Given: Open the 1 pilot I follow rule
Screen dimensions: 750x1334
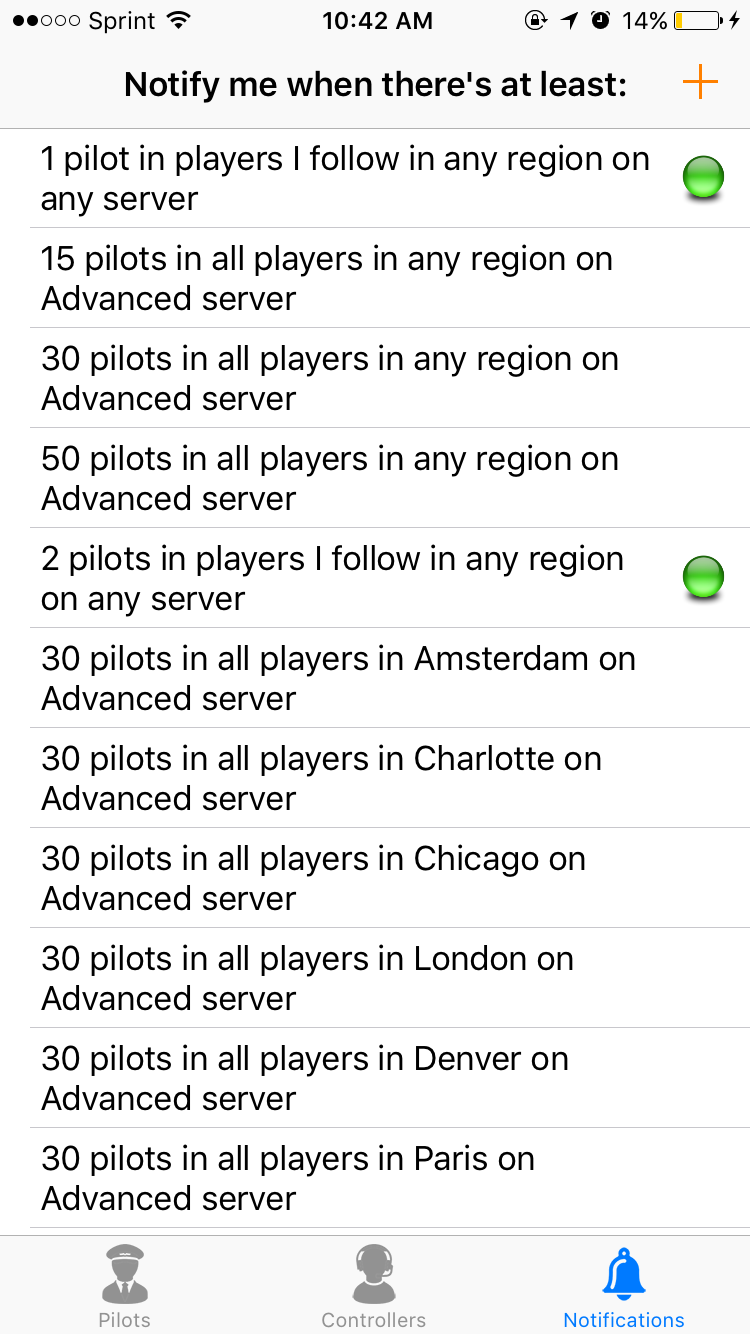Looking at the screenshot, I should click(345, 179).
